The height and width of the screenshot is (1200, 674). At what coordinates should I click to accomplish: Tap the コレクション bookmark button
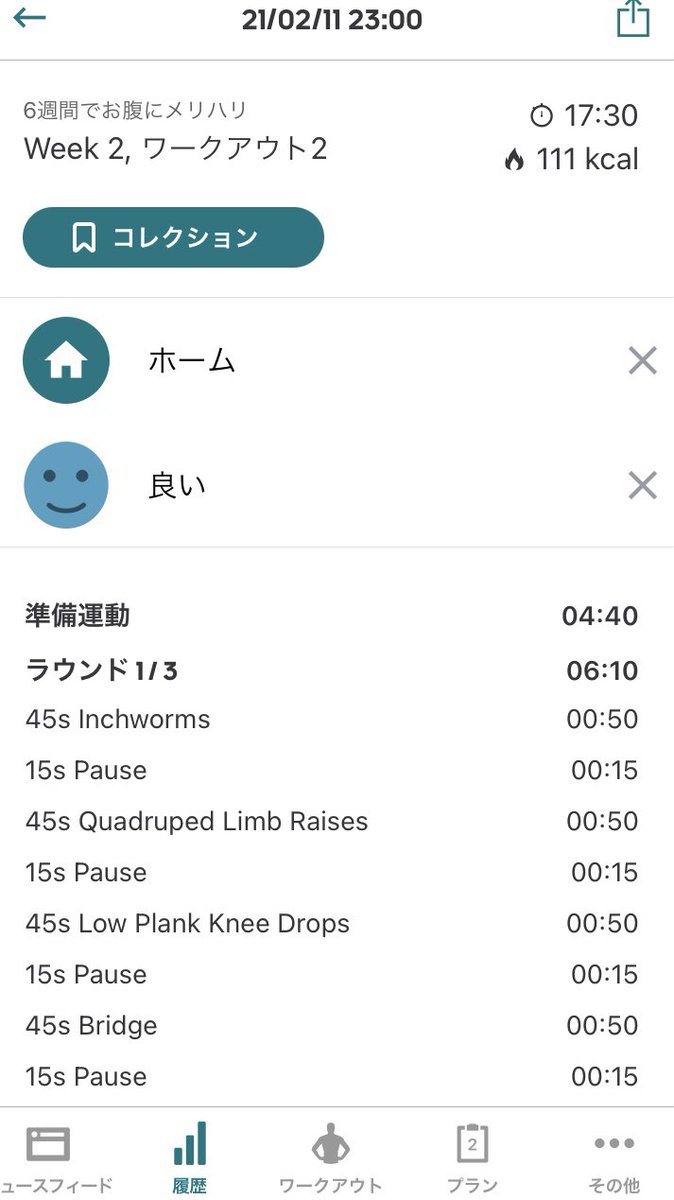click(173, 237)
